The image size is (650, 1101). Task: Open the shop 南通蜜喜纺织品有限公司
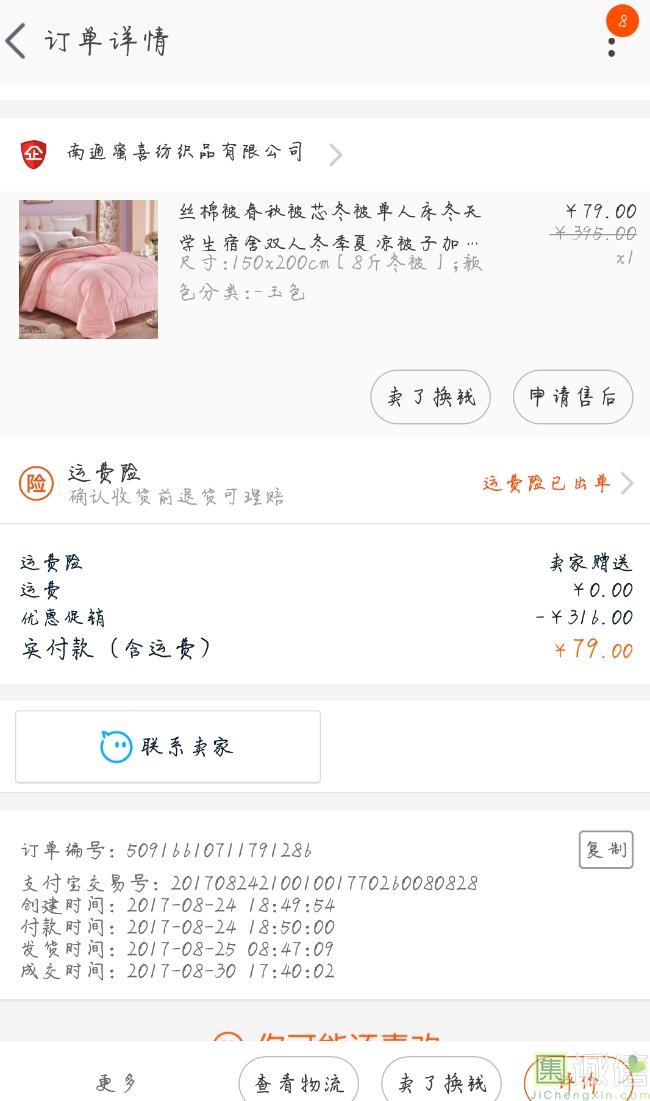click(x=185, y=153)
